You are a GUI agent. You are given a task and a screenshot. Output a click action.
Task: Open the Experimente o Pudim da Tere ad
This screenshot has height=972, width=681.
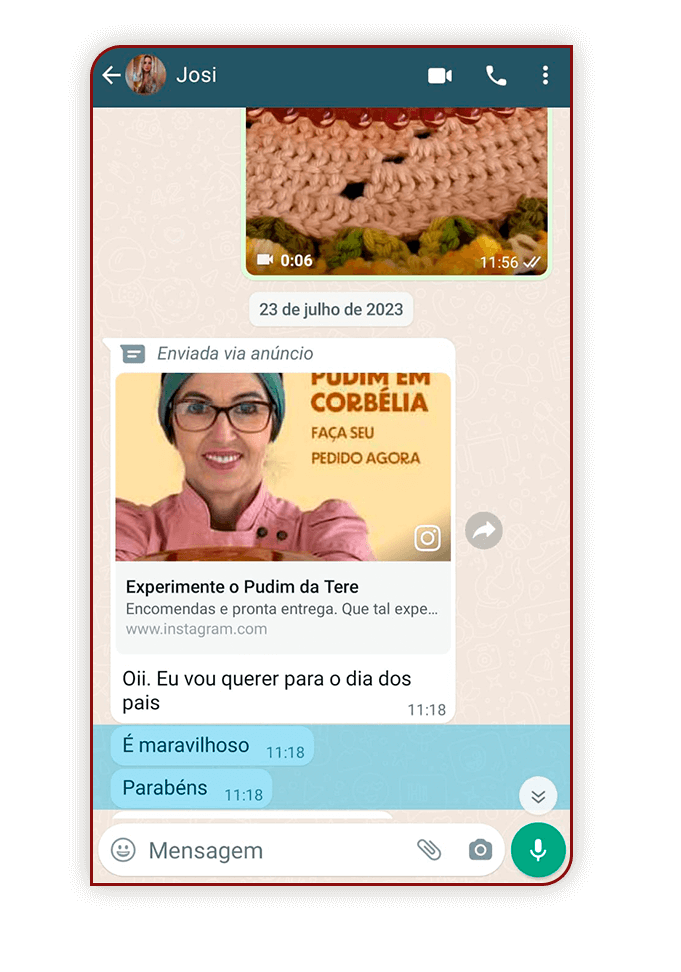tap(283, 510)
